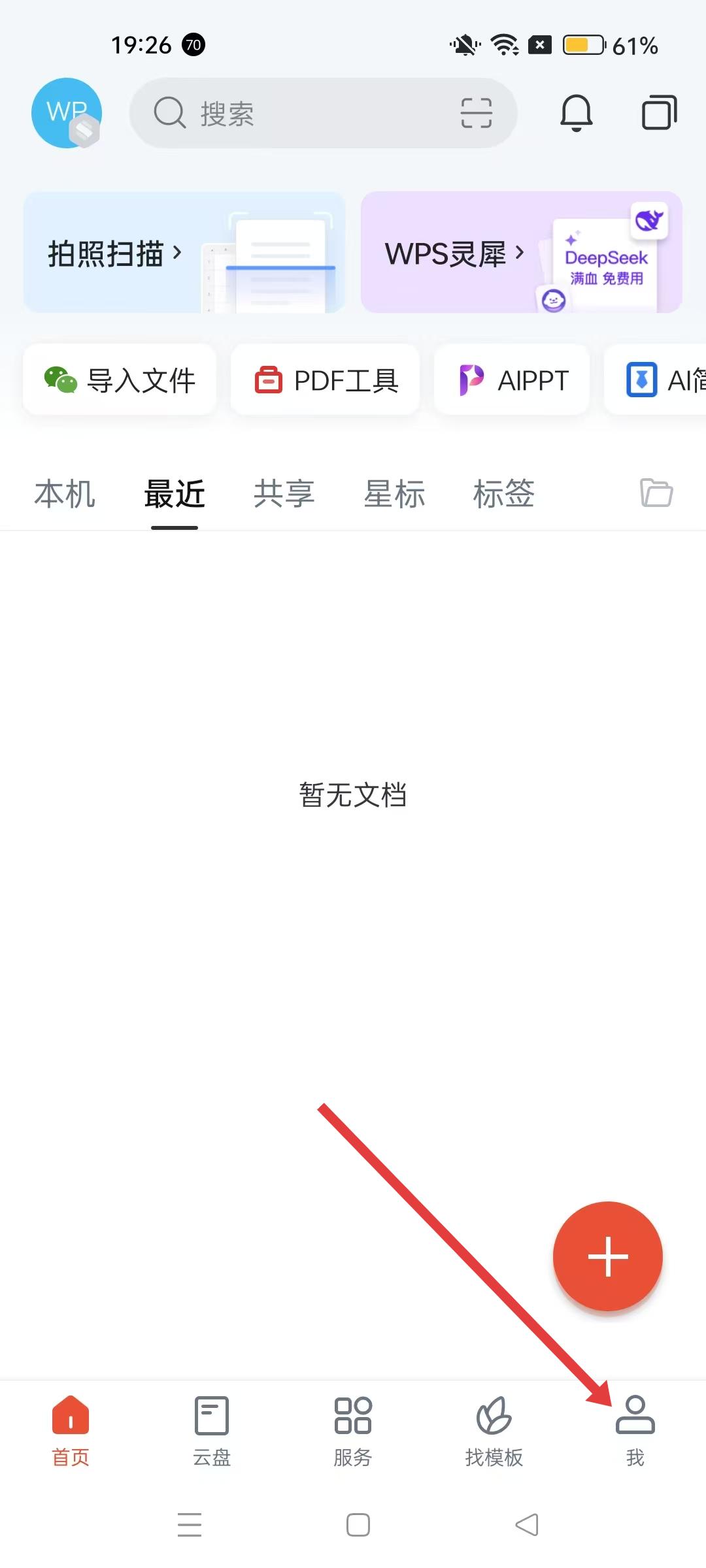Switch to the 本机 tab
The image size is (706, 1568).
pyautogui.click(x=65, y=494)
